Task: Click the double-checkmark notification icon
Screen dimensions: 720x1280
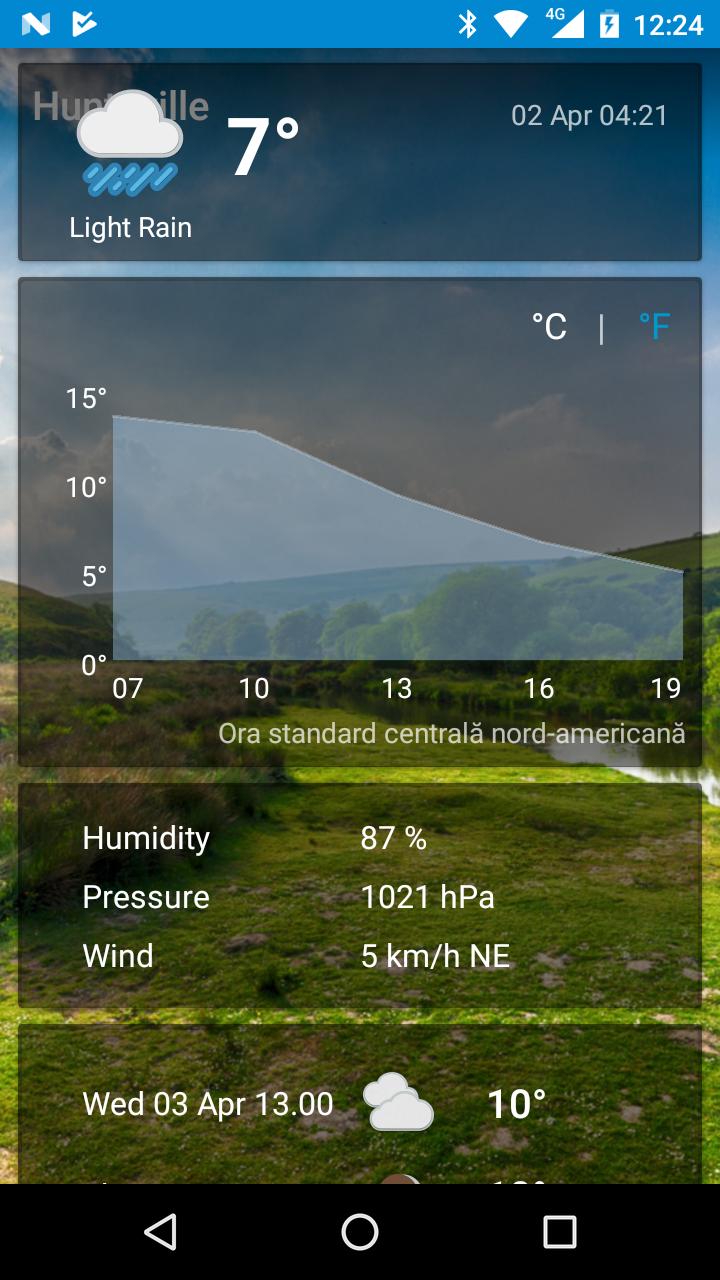Action: point(85,20)
